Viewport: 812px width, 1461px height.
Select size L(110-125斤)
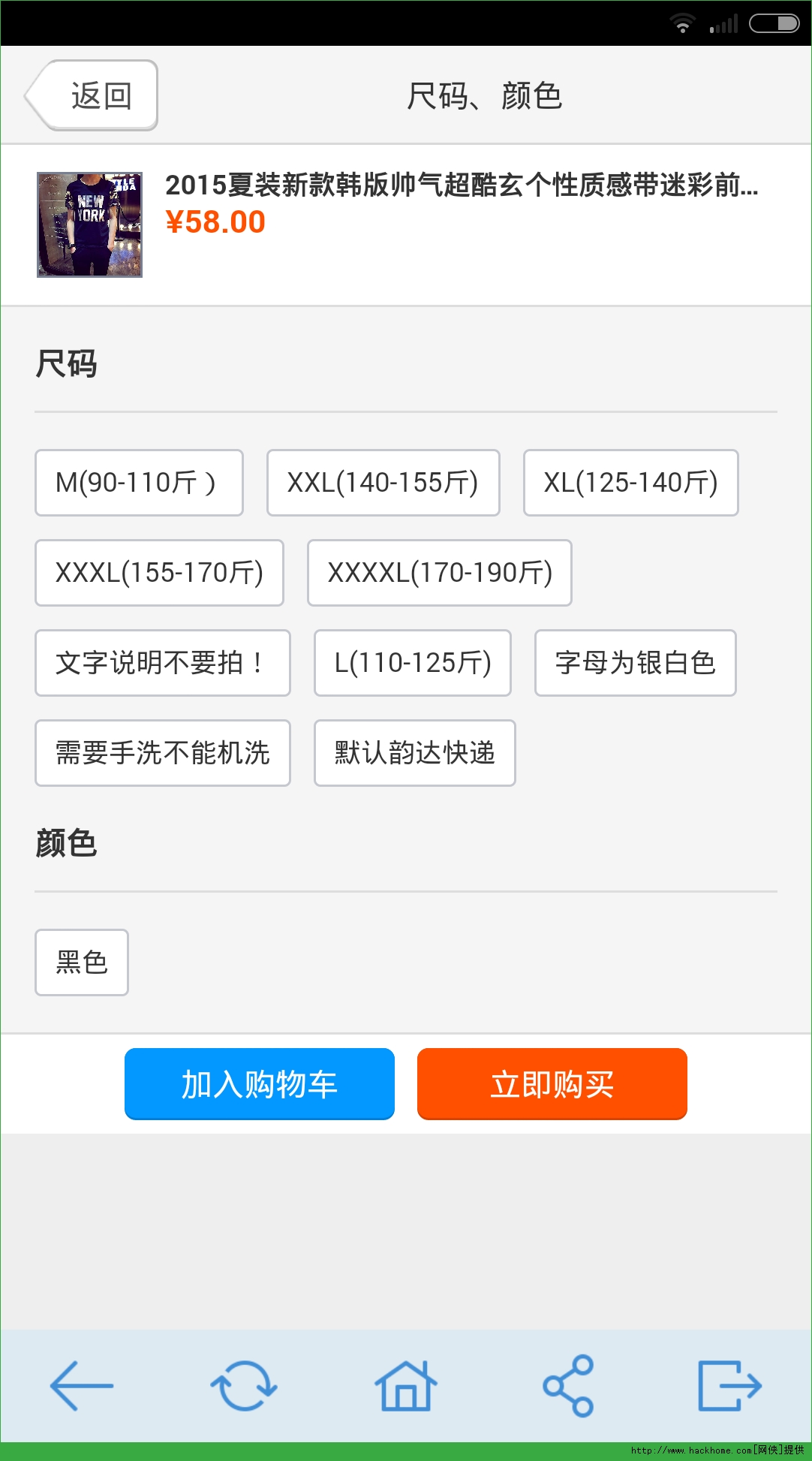(x=412, y=663)
